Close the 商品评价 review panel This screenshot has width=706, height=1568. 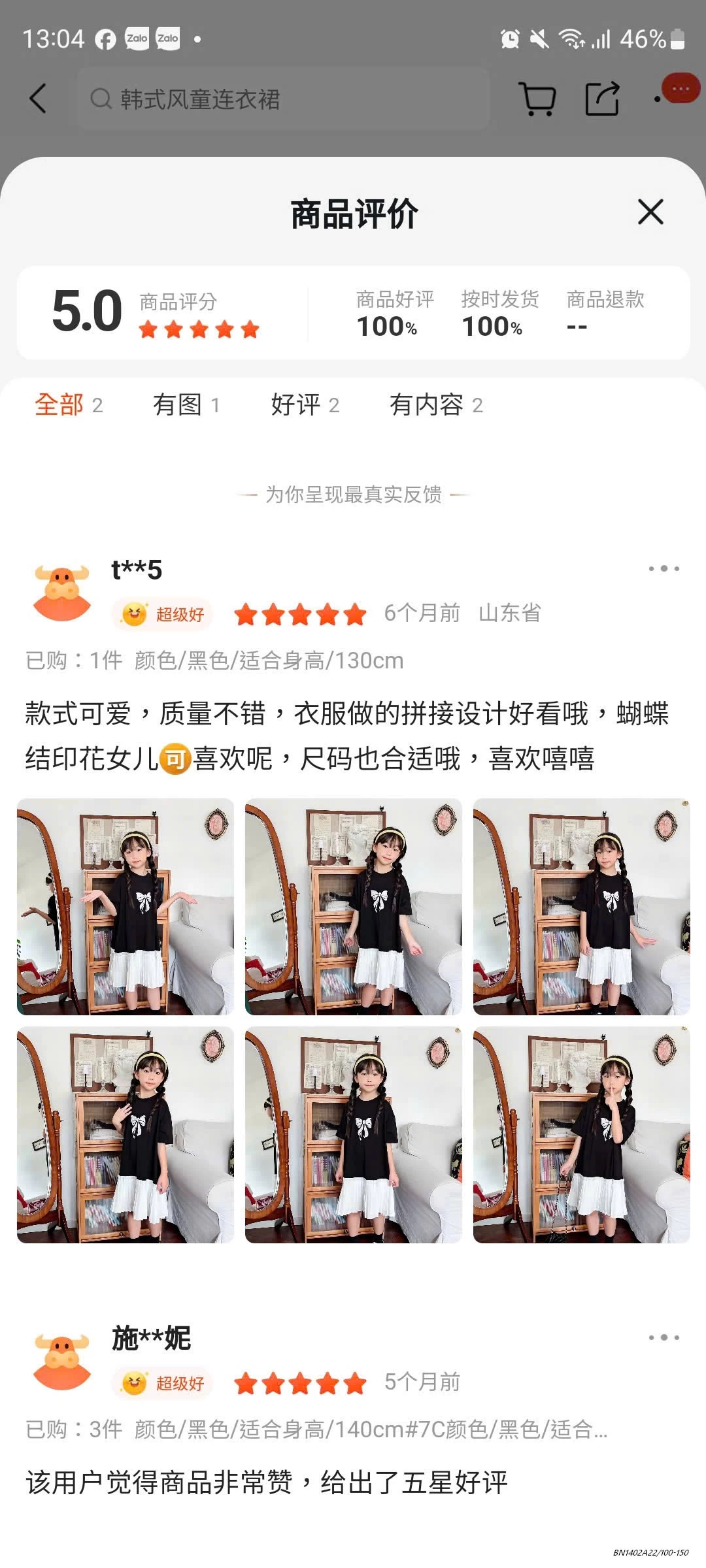click(650, 212)
